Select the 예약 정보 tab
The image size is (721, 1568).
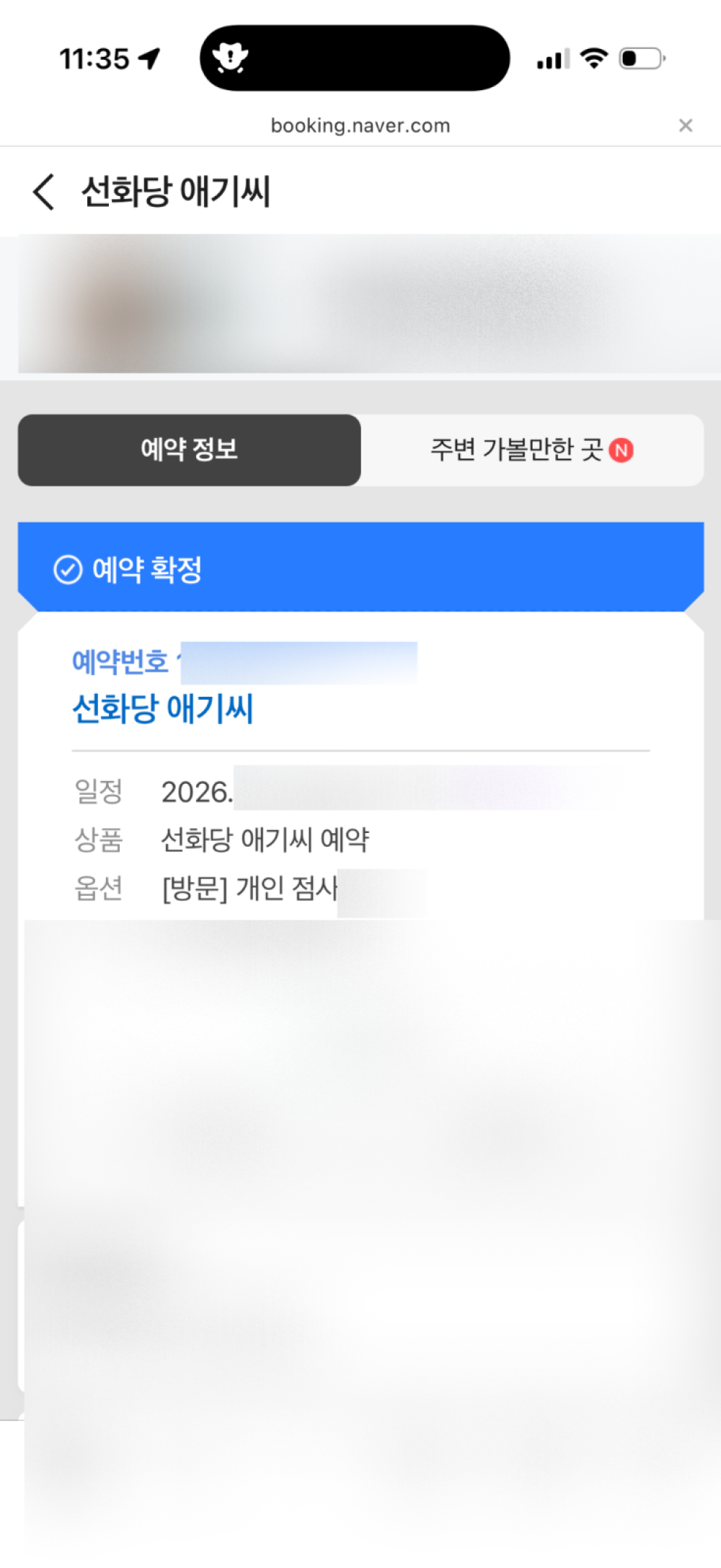click(189, 450)
